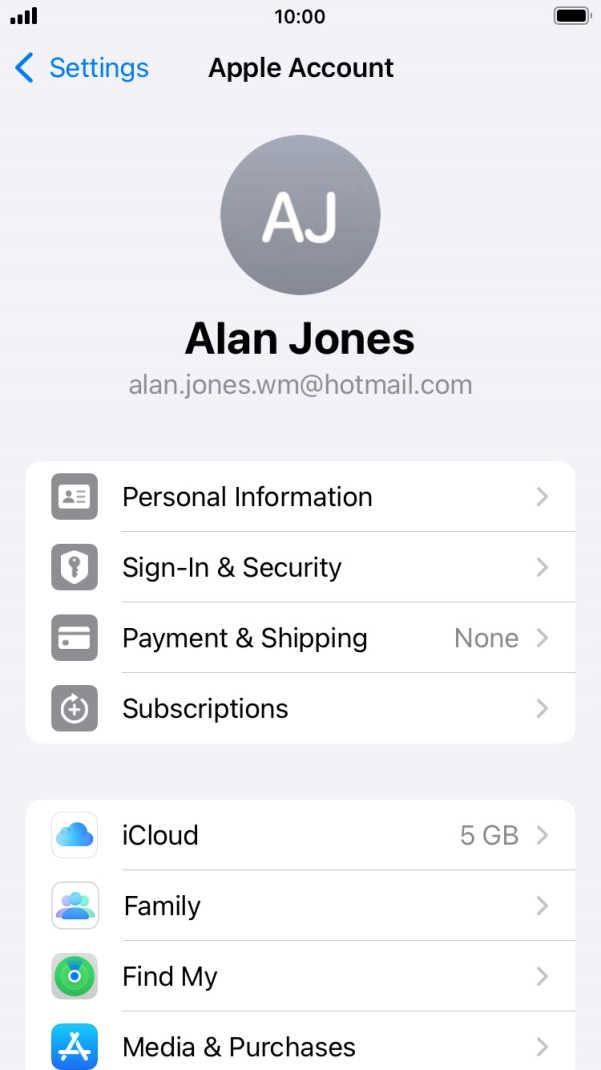This screenshot has height=1070, width=601.
Task: Go back to Settings
Action: (82, 68)
